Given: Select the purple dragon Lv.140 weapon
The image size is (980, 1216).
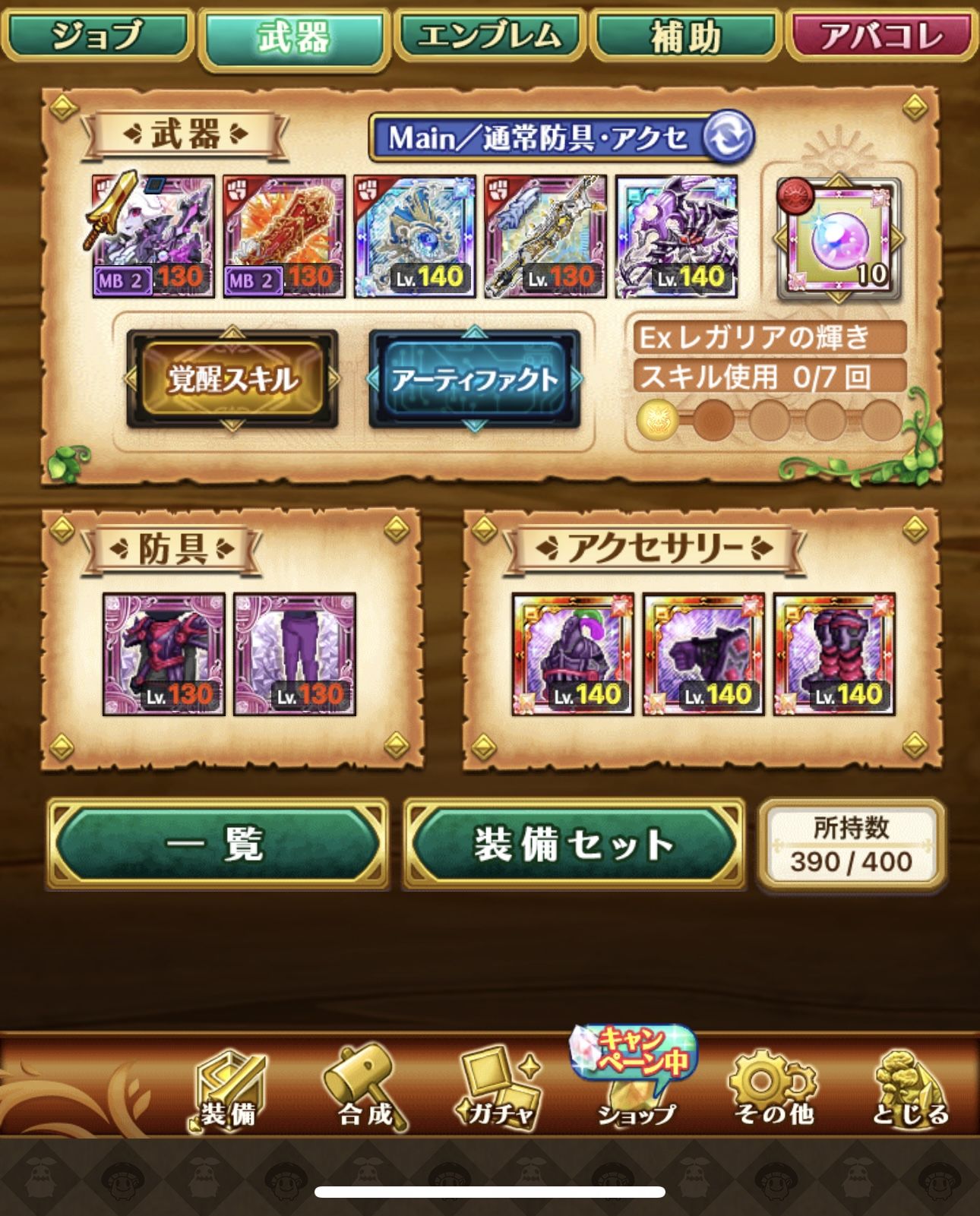Looking at the screenshot, I should coord(676,236).
